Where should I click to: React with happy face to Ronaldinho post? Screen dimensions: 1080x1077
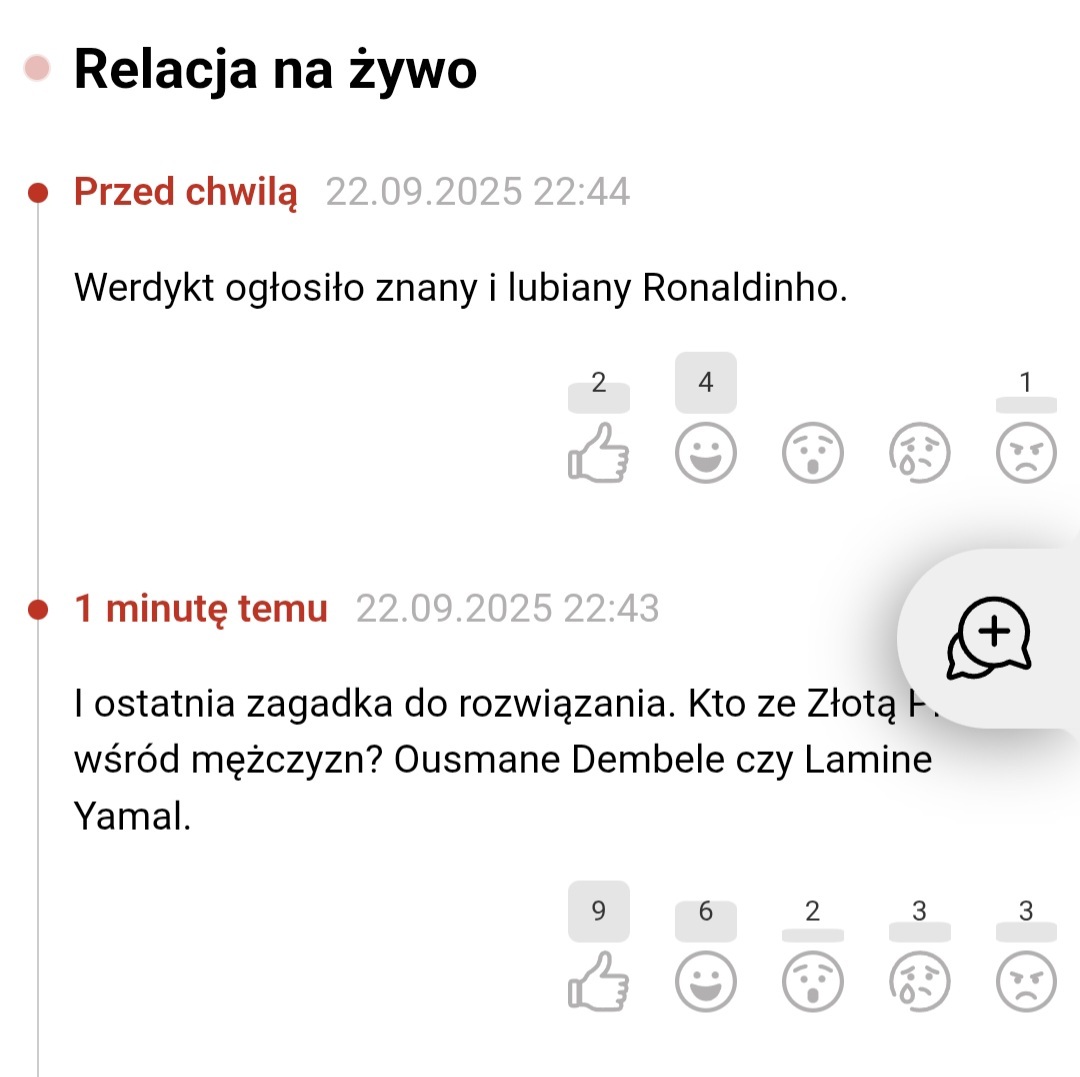coord(705,452)
